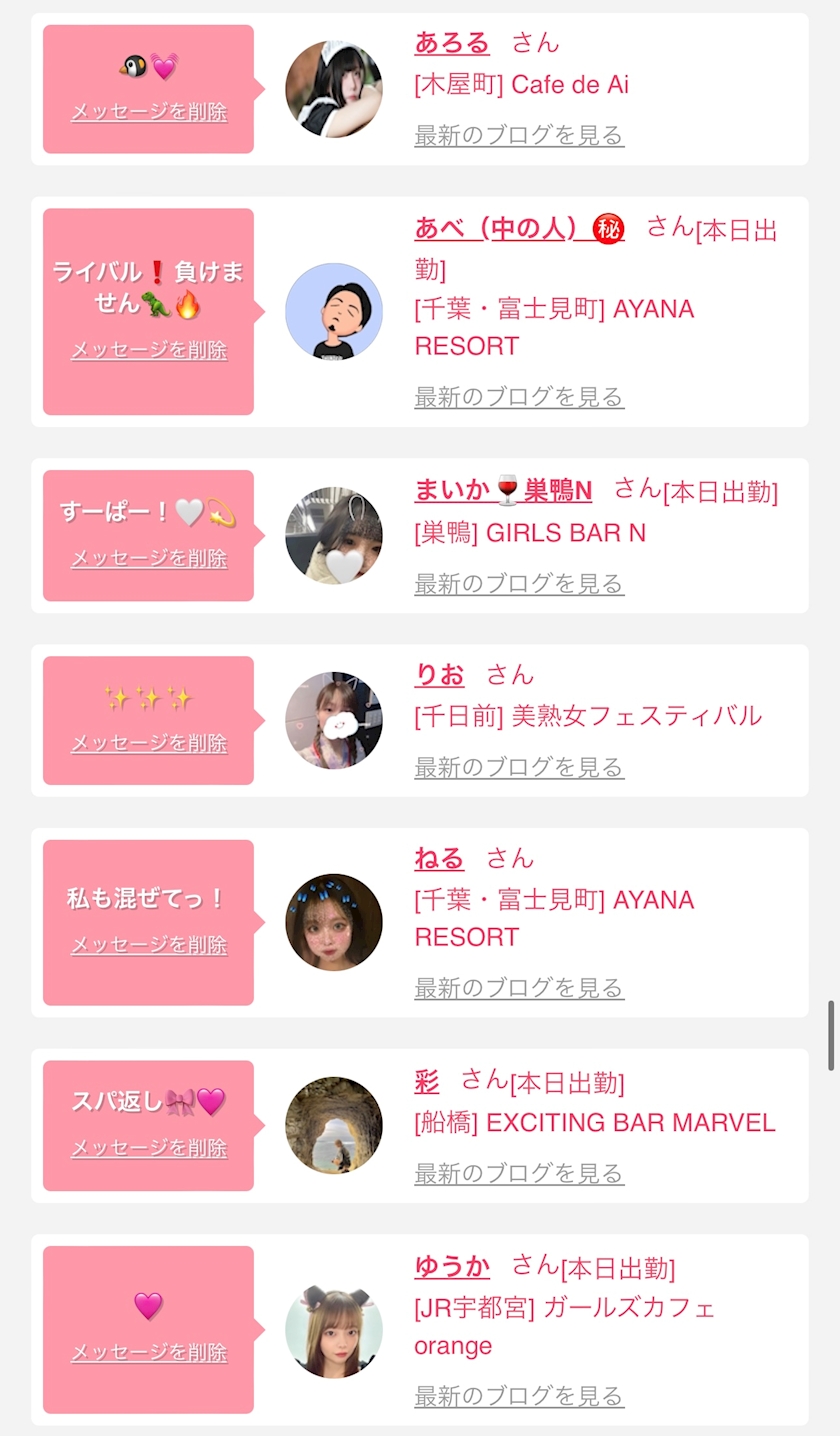View まいか's latest blog
Image resolution: width=840 pixels, height=1436 pixels.
(519, 583)
